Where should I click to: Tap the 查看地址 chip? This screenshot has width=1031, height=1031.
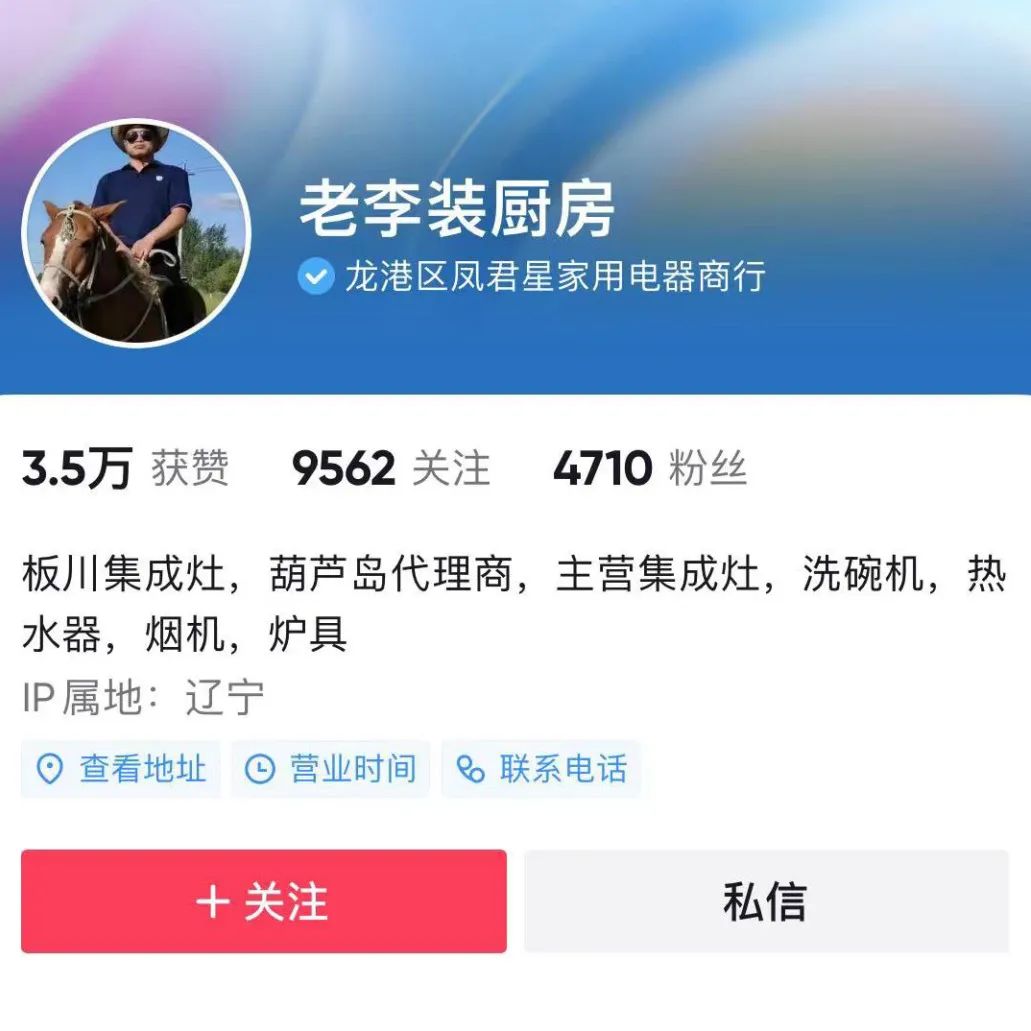pyautogui.click(x=121, y=769)
